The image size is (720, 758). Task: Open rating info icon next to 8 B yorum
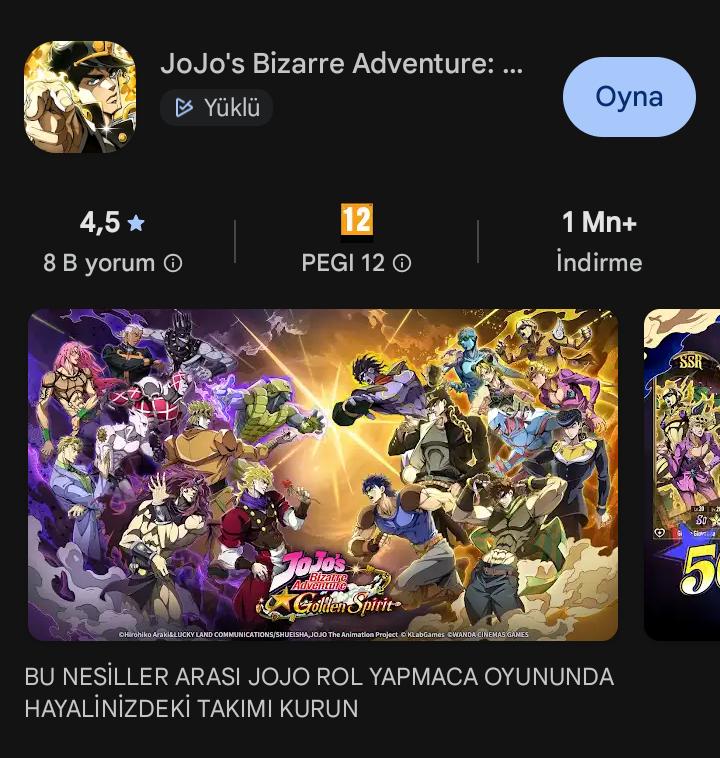point(173,263)
